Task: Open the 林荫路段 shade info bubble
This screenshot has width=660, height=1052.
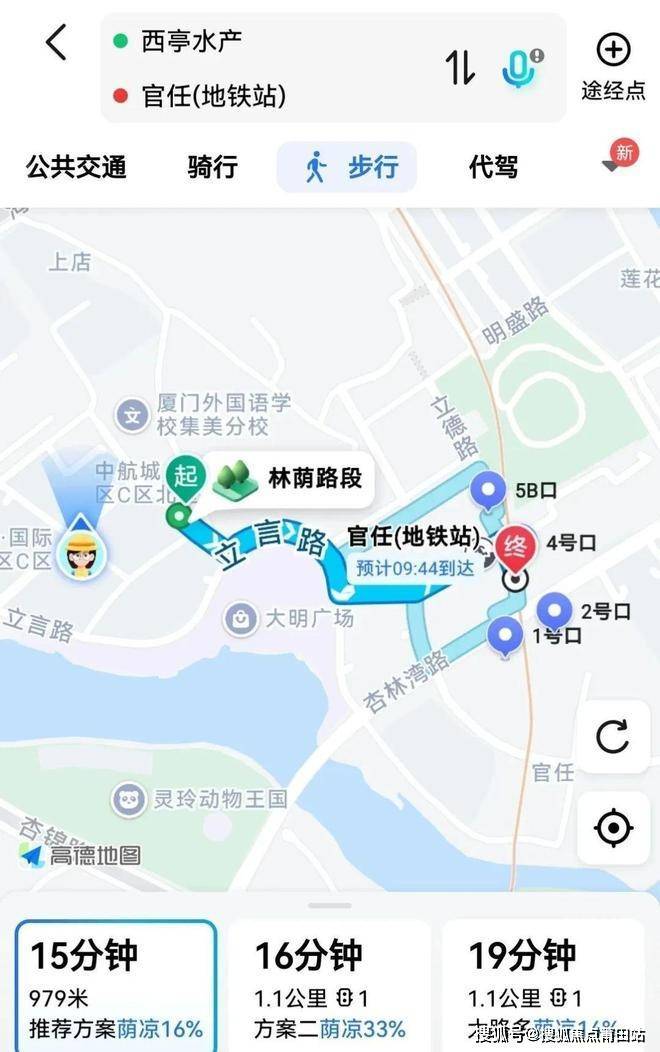Action: pyautogui.click(x=288, y=478)
